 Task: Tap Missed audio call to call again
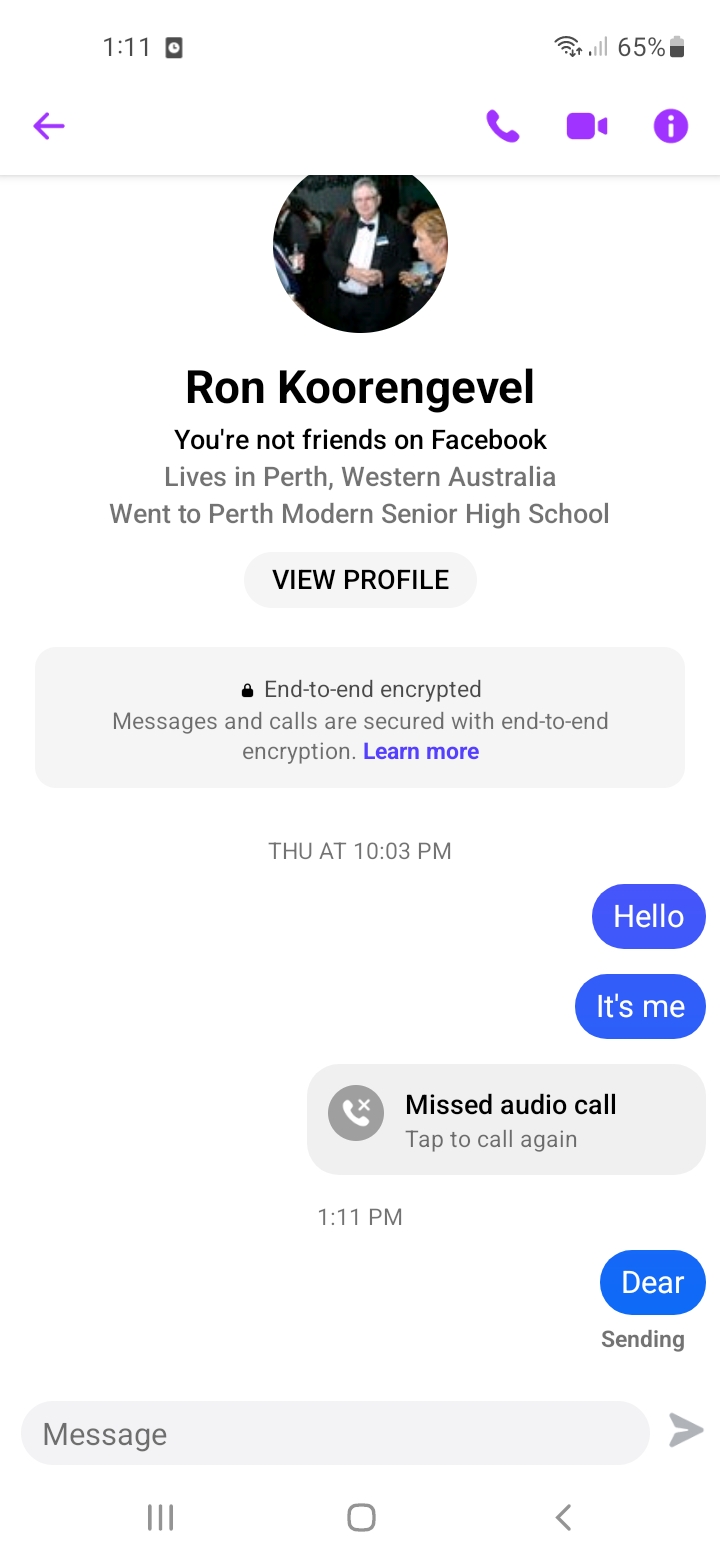coord(506,1119)
